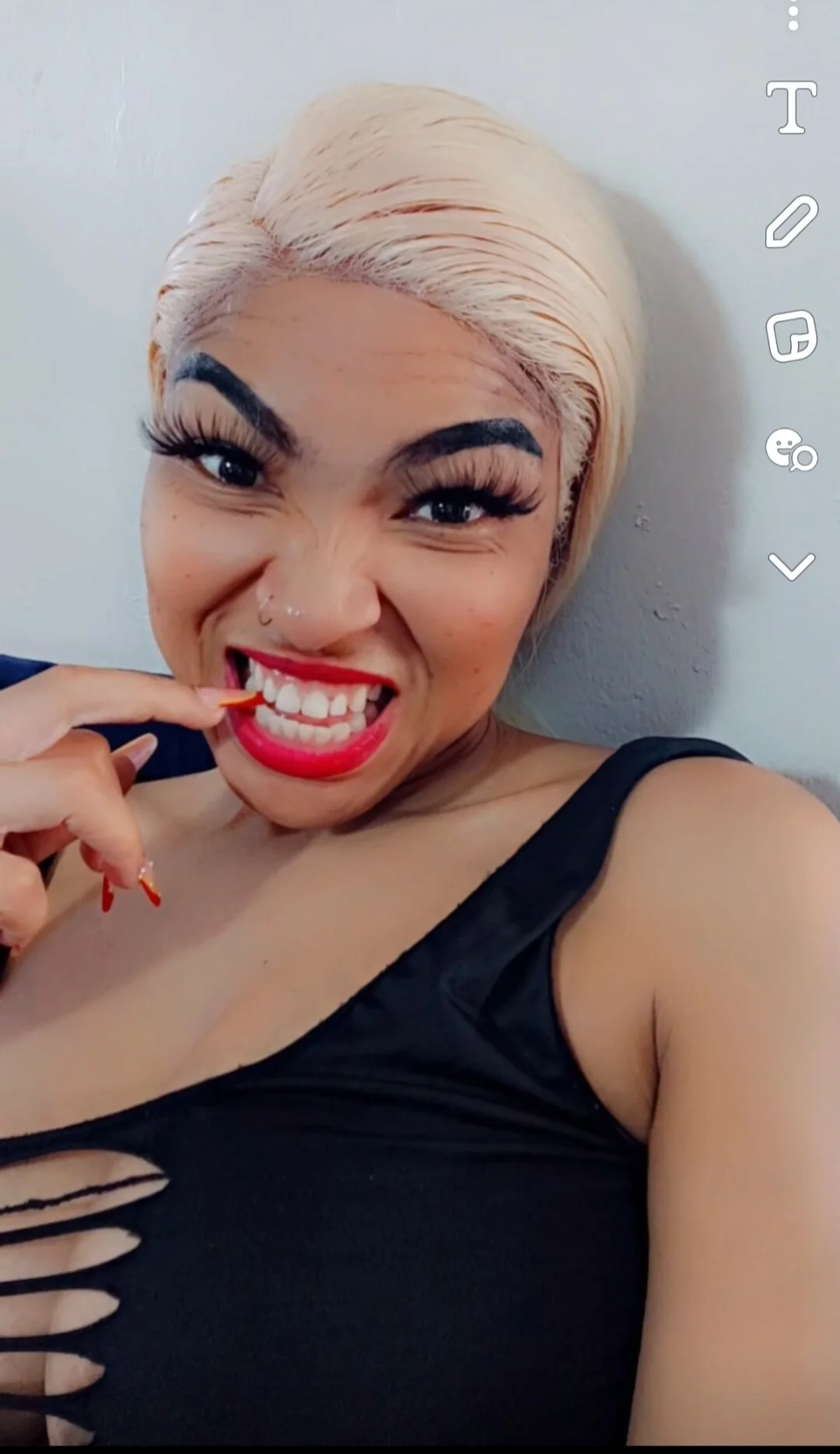Open the three-dot overflow menu
The height and width of the screenshot is (1454, 840).
point(793,16)
